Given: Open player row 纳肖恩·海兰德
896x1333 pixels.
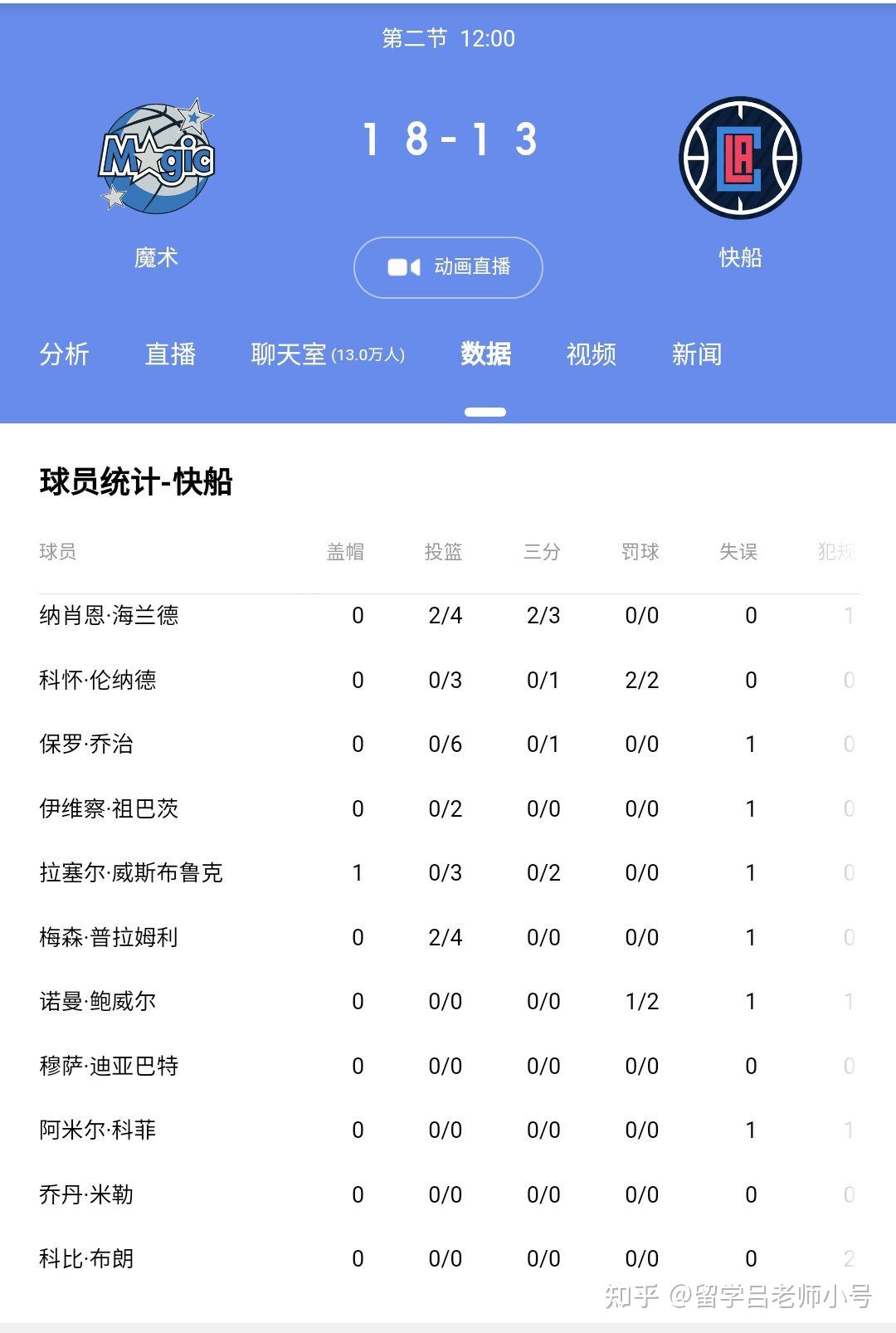Looking at the screenshot, I should [x=109, y=615].
